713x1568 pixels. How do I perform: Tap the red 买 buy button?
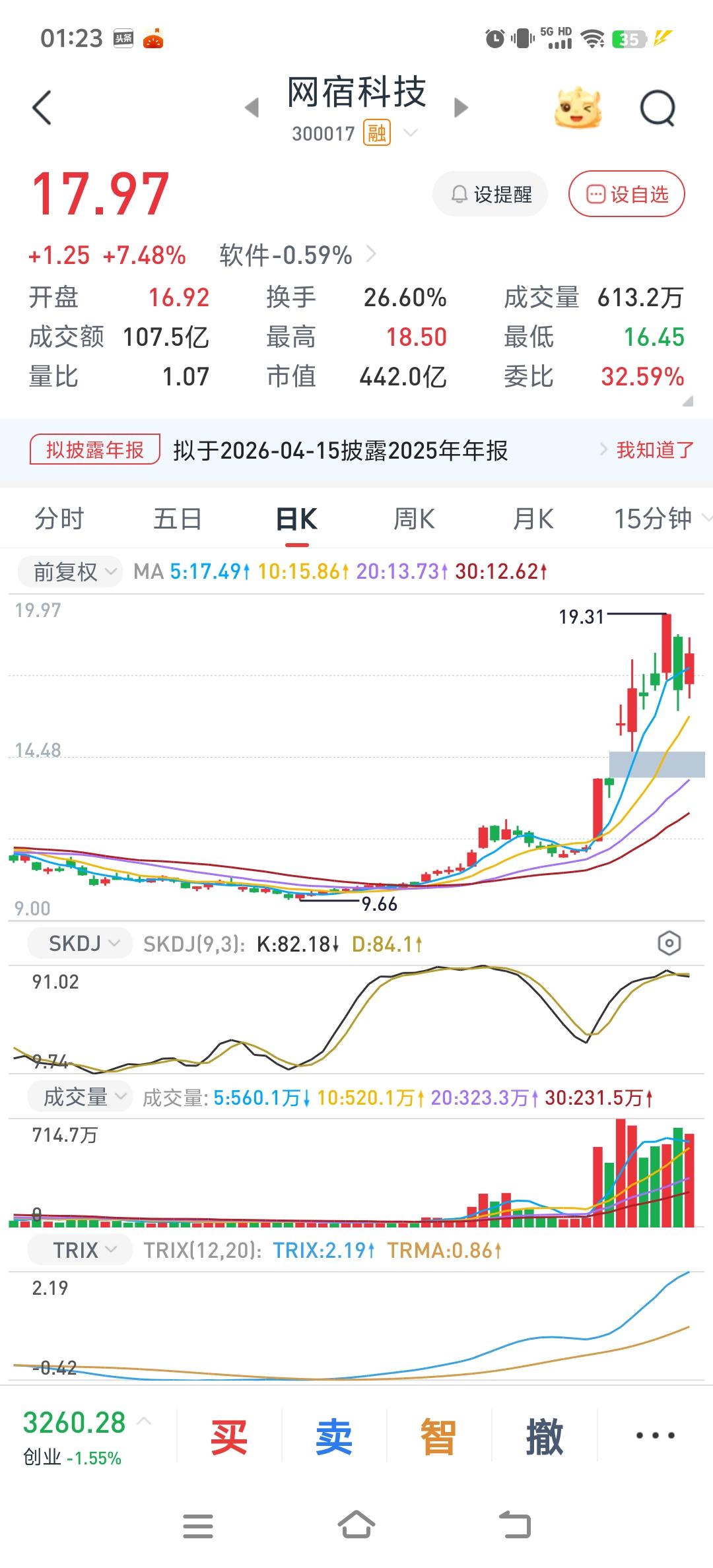click(228, 1436)
